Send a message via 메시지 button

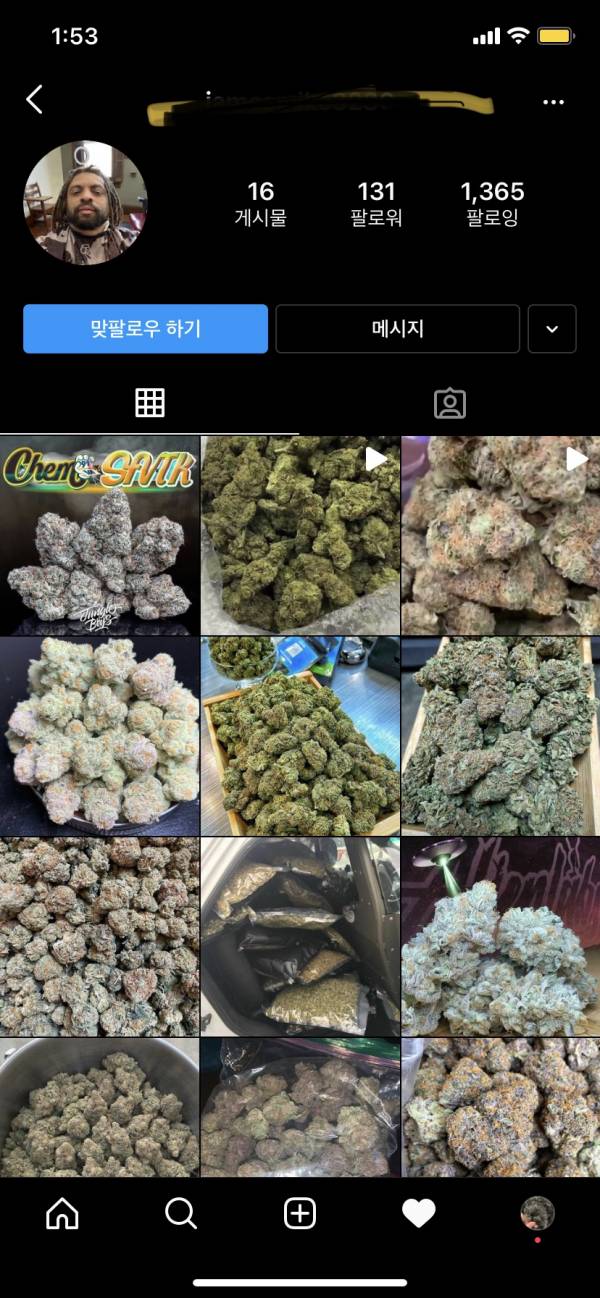click(397, 329)
